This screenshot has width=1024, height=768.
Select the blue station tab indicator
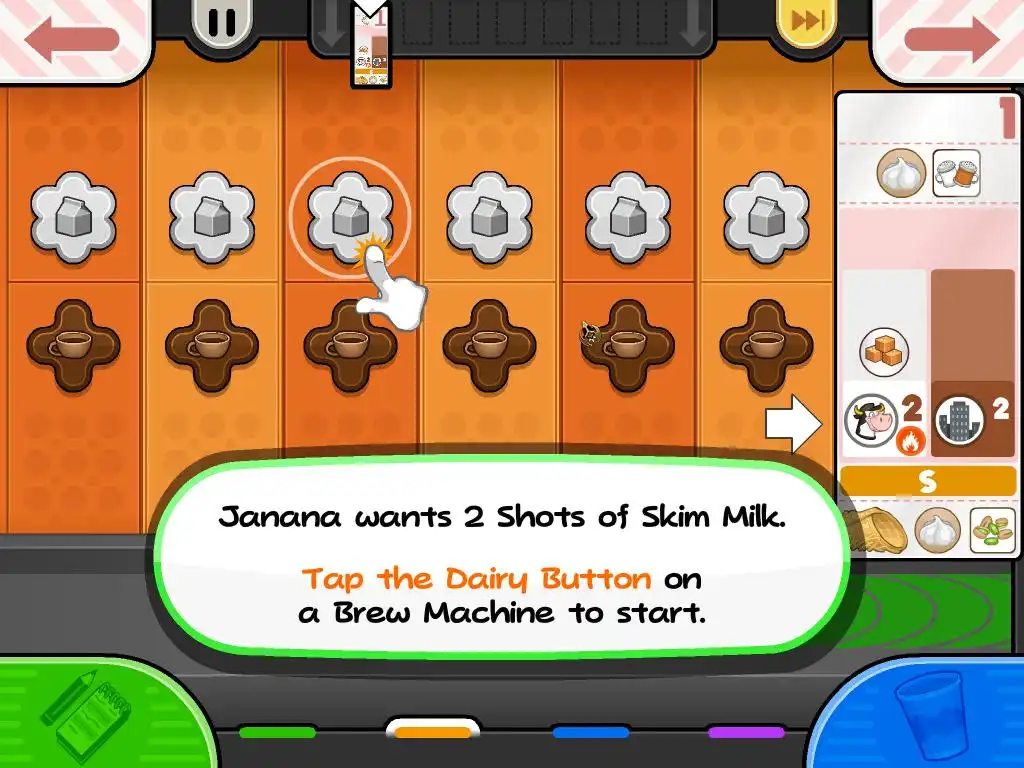(x=591, y=733)
